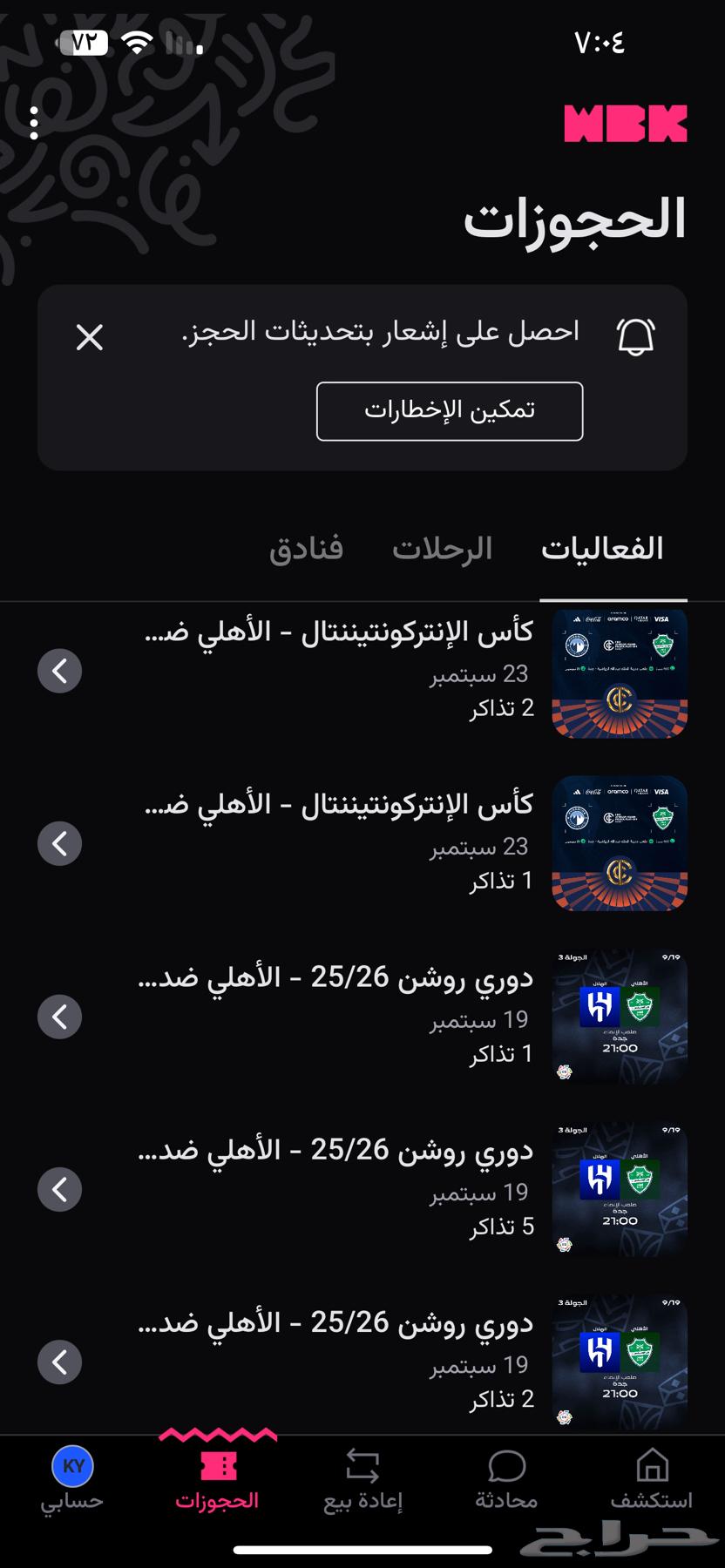Image resolution: width=725 pixels, height=1568 pixels.
Task: Dismiss the booking notifications banner
Action: pyautogui.click(x=90, y=338)
